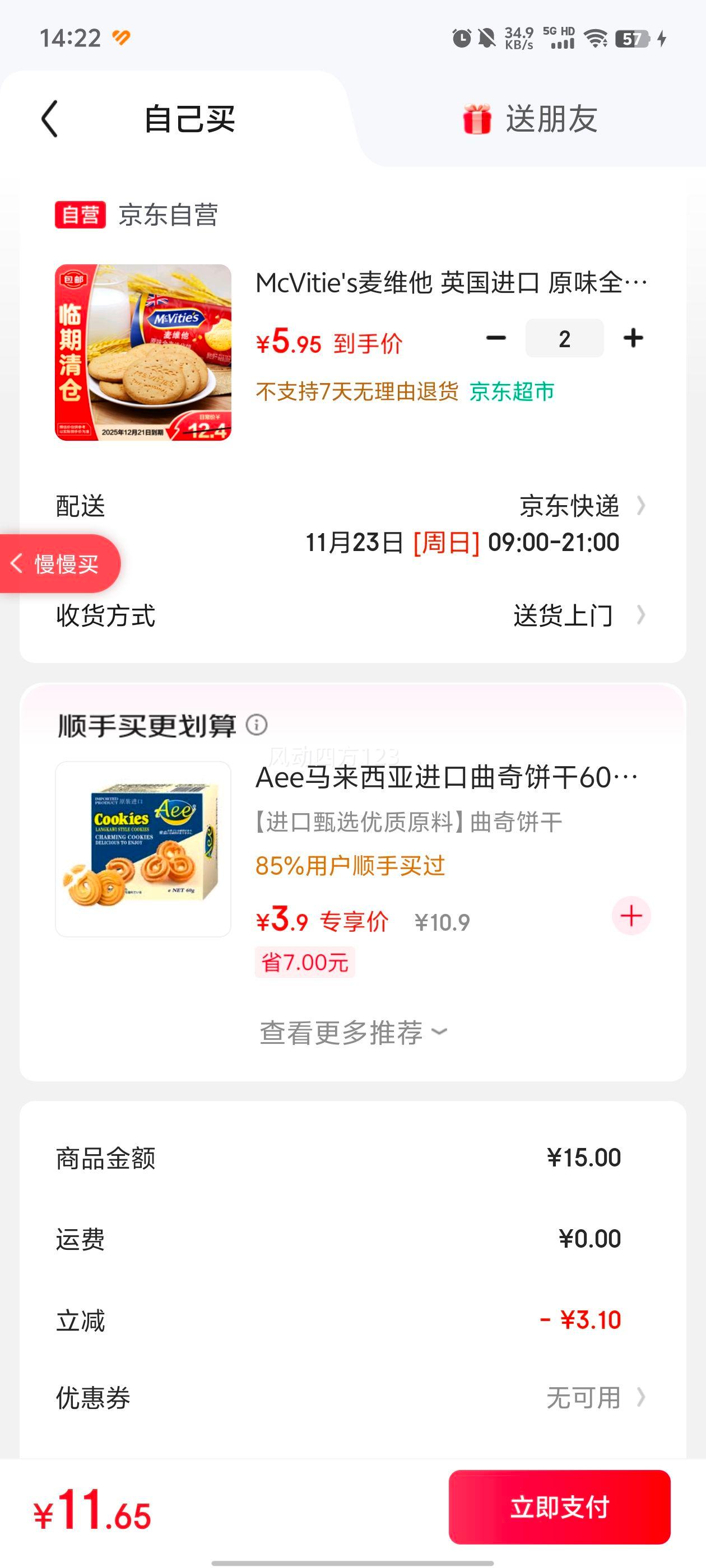The image size is (706, 1568).
Task: Switch to the 送朋友 tab
Action: click(x=551, y=119)
